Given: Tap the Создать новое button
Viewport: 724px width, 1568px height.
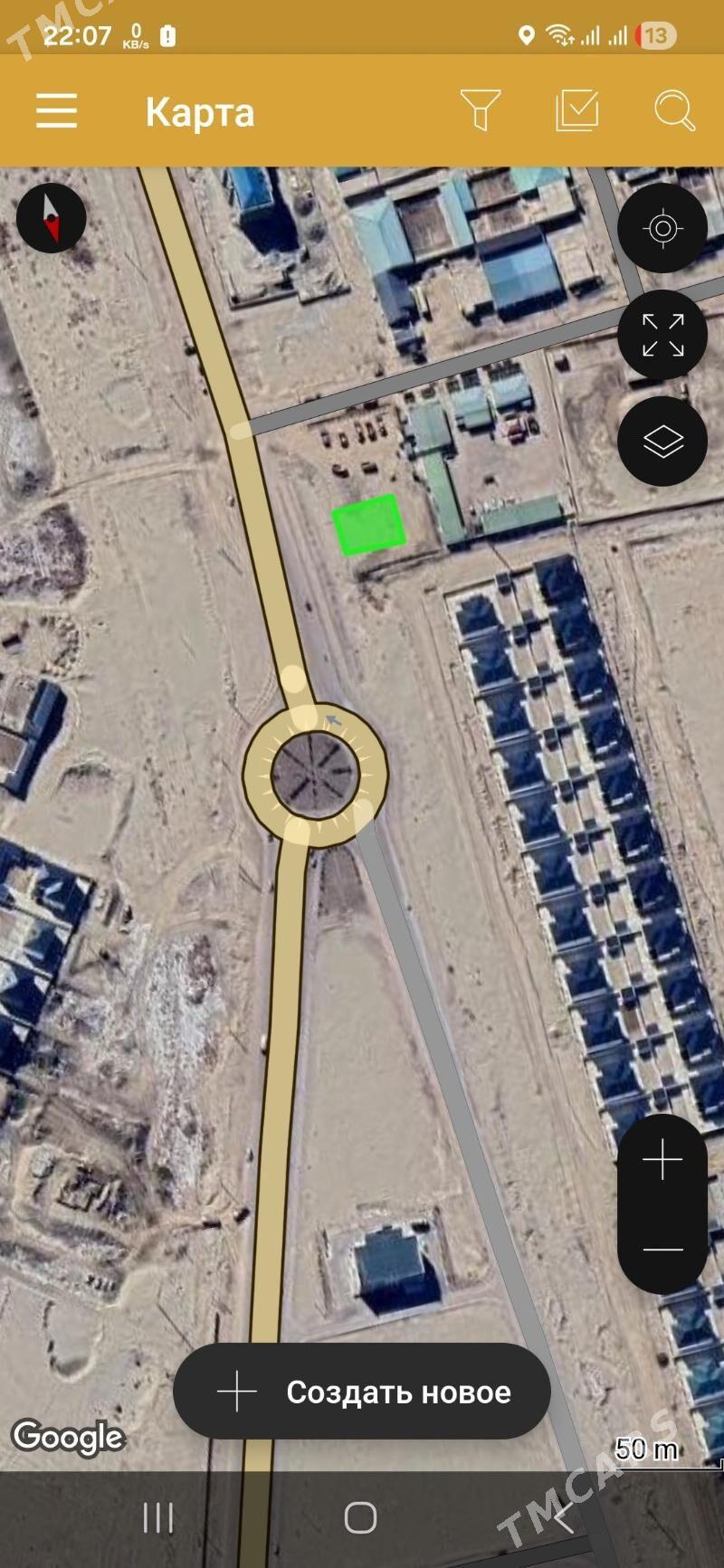Looking at the screenshot, I should [x=362, y=1392].
